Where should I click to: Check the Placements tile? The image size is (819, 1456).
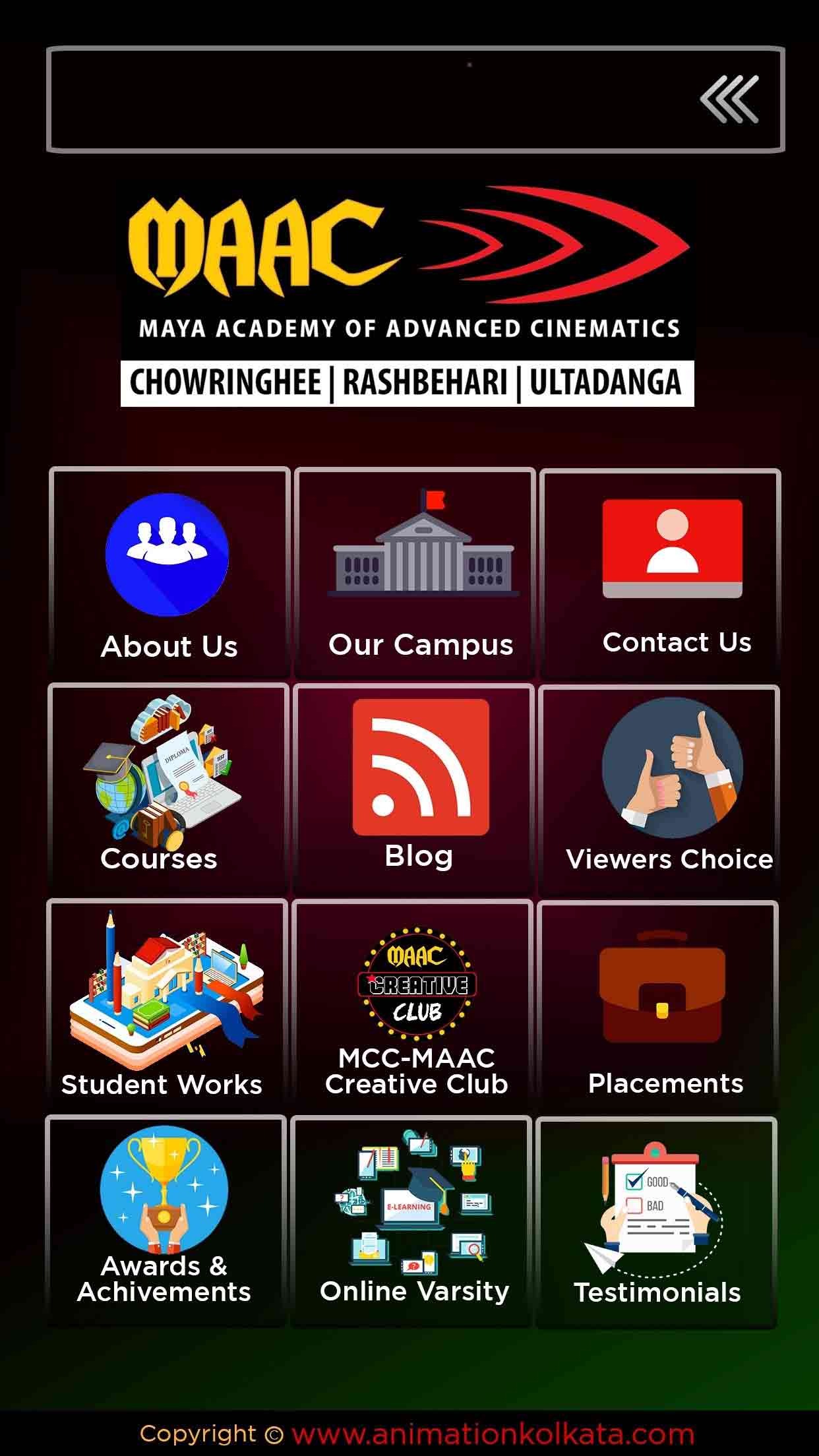[657, 1006]
